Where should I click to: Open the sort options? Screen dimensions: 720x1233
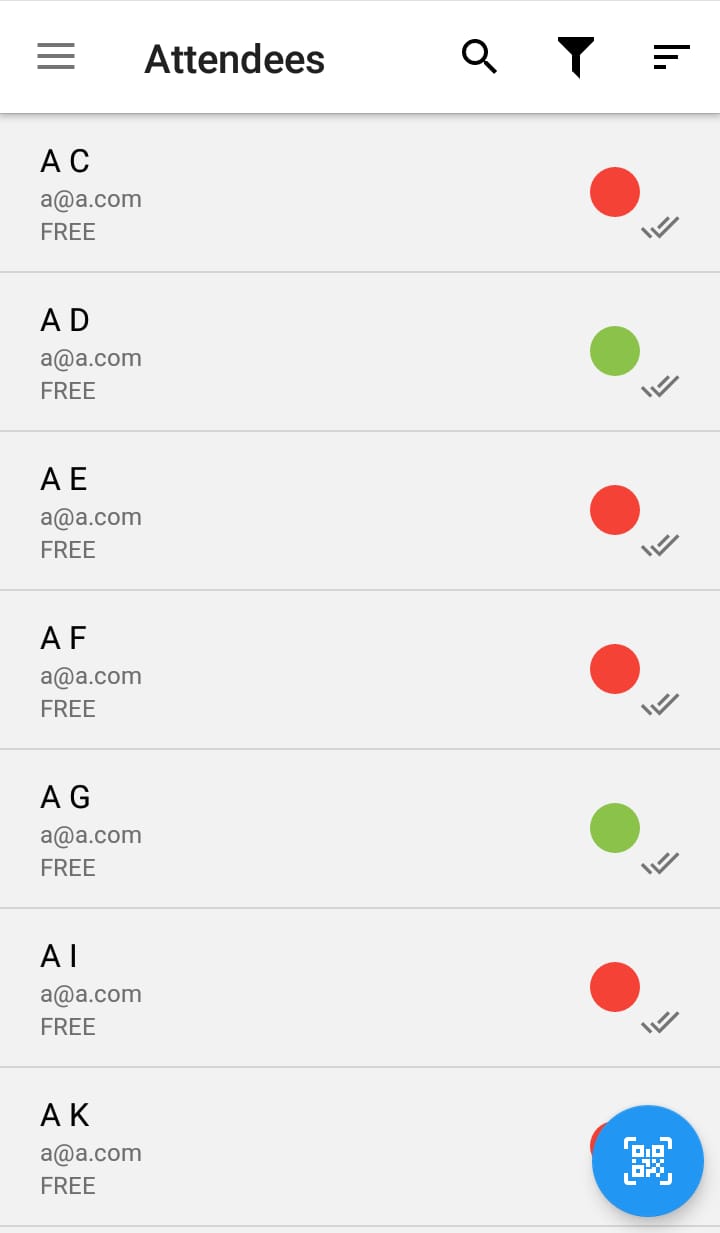(x=672, y=57)
